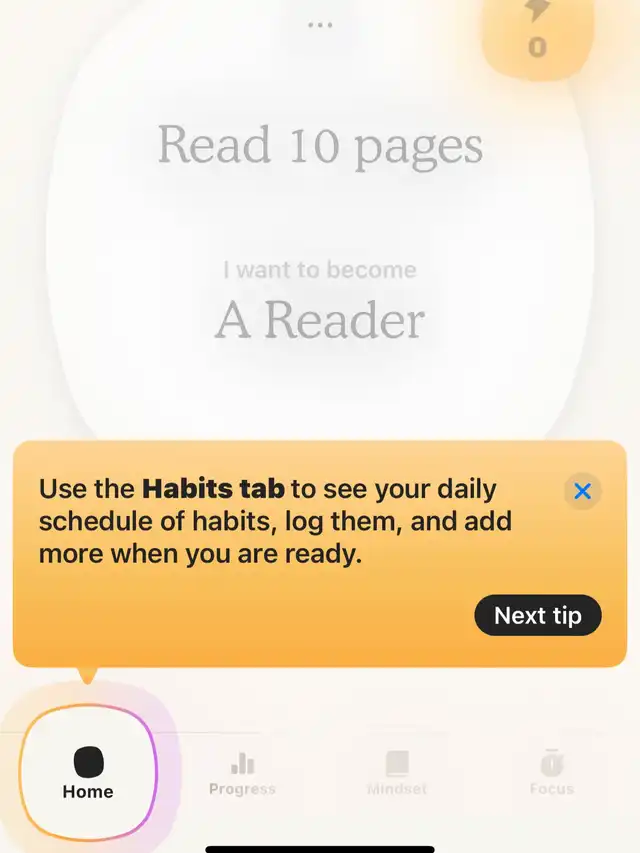Dismiss the Habits tab tip

click(x=582, y=491)
